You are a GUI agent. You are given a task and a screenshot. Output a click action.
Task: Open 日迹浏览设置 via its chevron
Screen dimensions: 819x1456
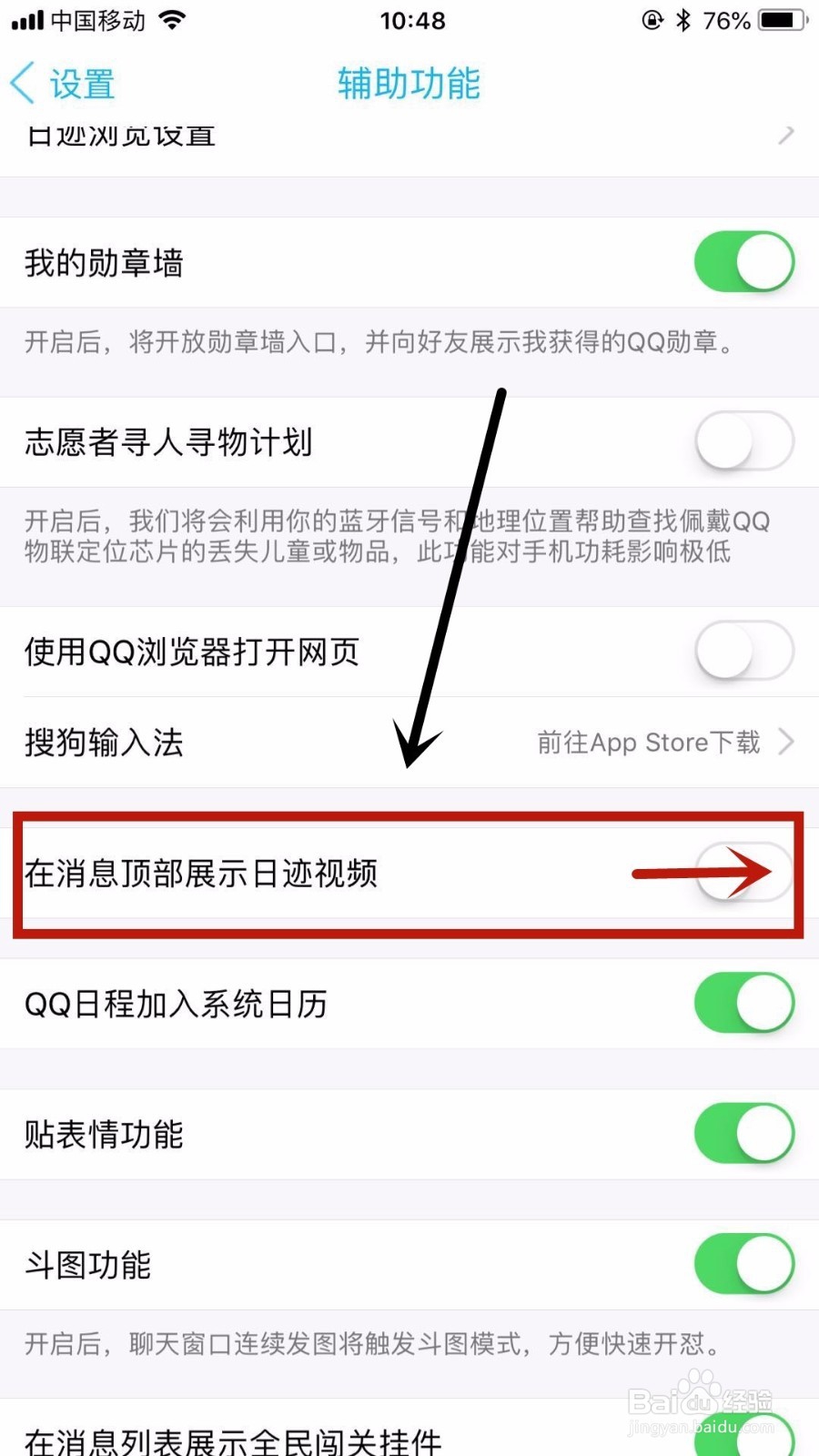click(x=784, y=135)
